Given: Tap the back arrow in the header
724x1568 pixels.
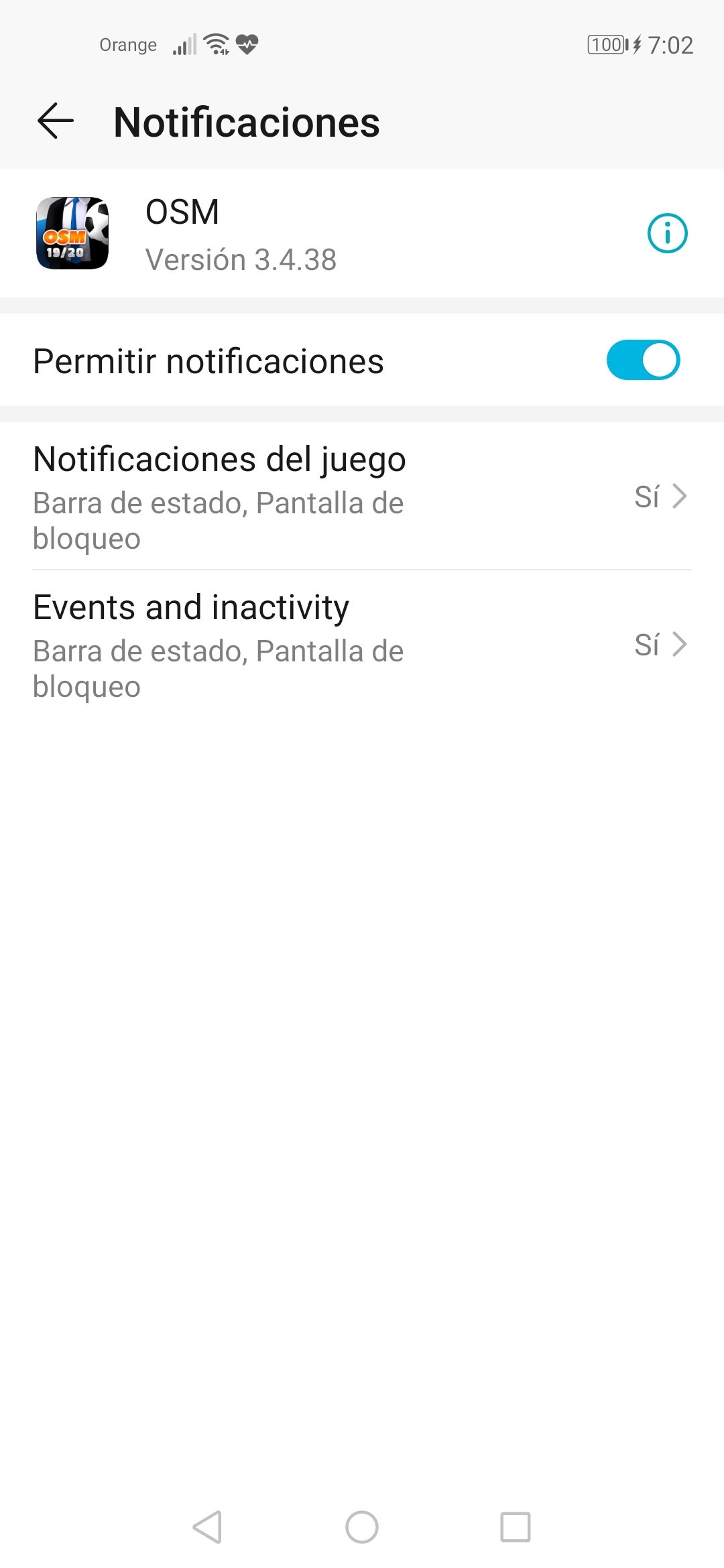Looking at the screenshot, I should (x=55, y=121).
